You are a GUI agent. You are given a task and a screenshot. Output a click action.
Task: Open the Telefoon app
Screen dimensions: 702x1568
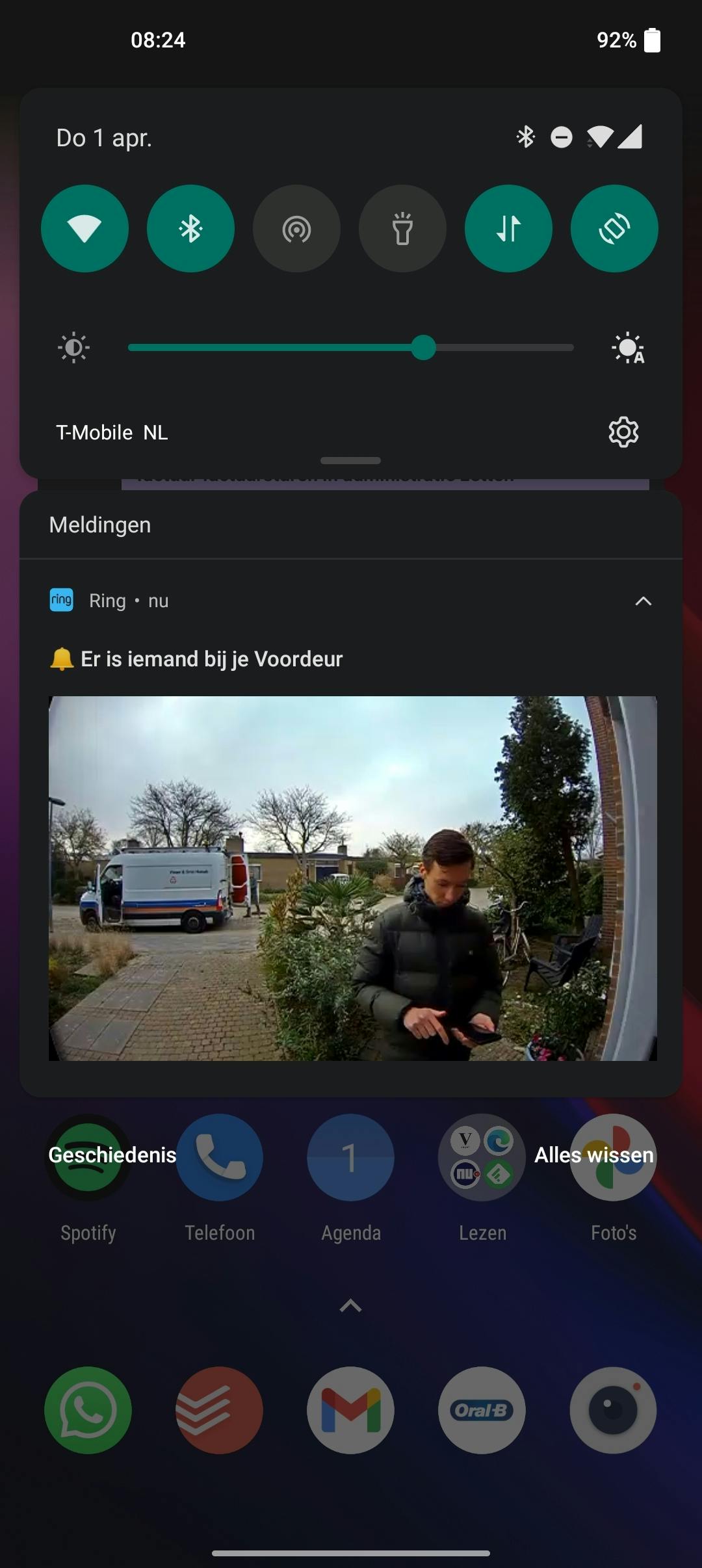click(220, 1158)
